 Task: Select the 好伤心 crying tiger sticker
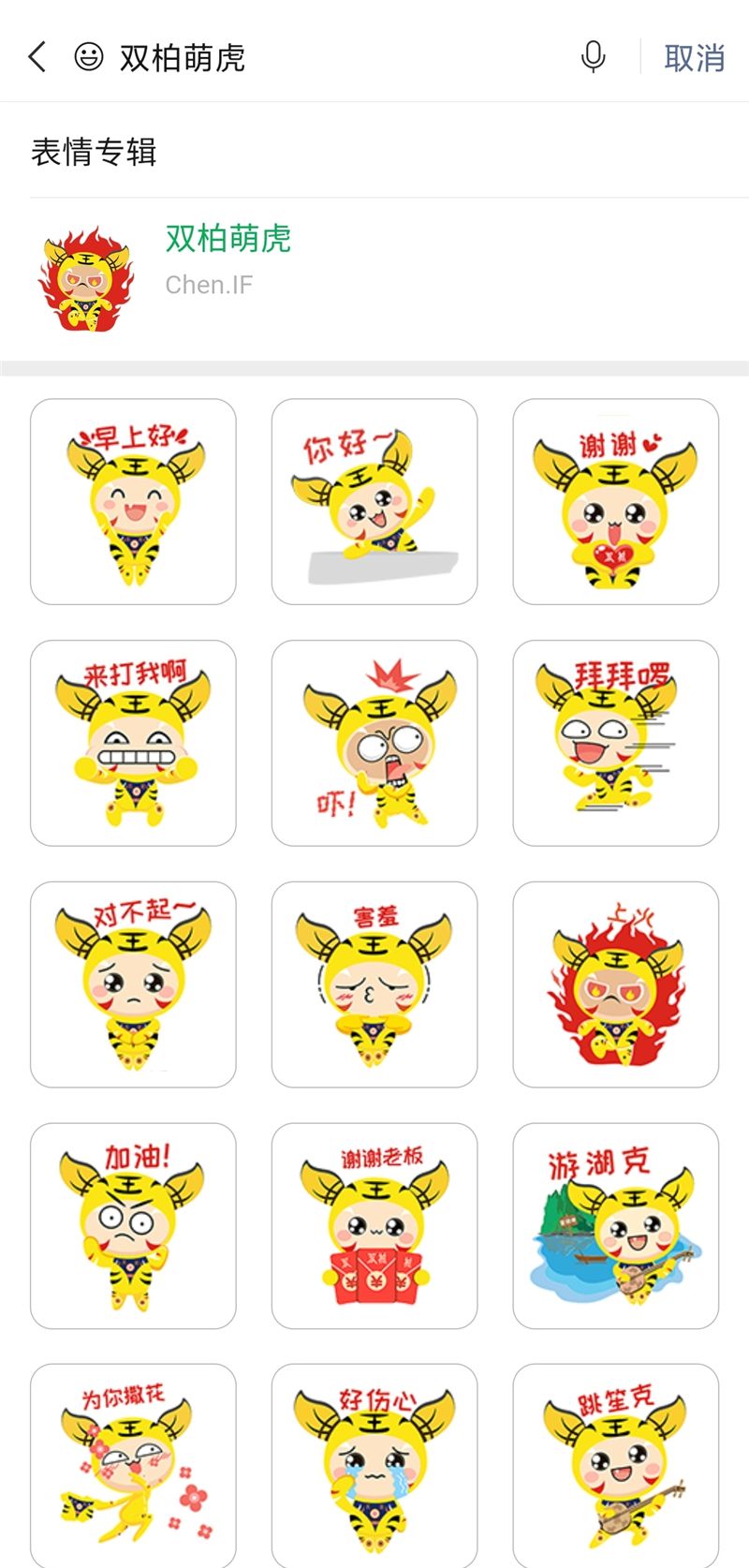pyautogui.click(x=374, y=1464)
